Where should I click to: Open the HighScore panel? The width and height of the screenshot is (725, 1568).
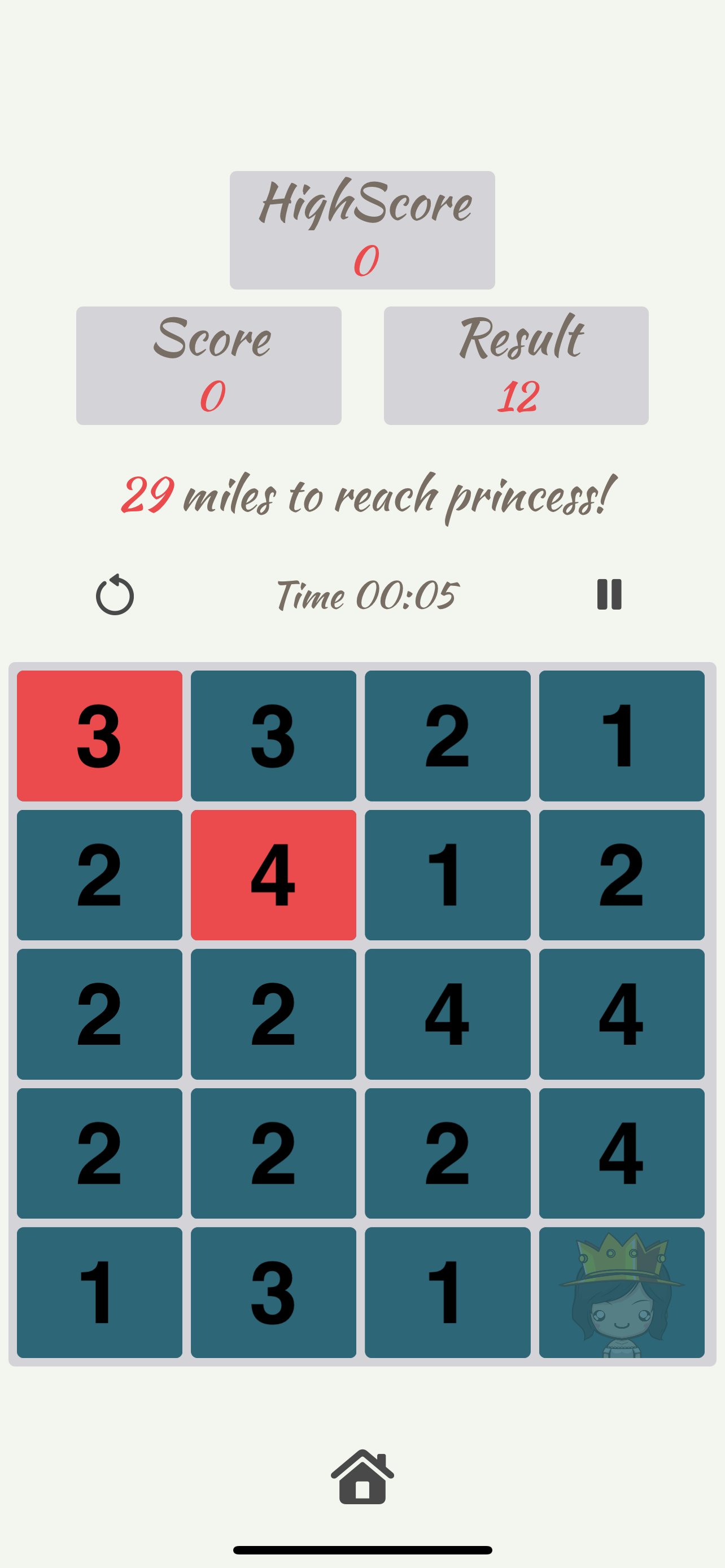pos(362,230)
